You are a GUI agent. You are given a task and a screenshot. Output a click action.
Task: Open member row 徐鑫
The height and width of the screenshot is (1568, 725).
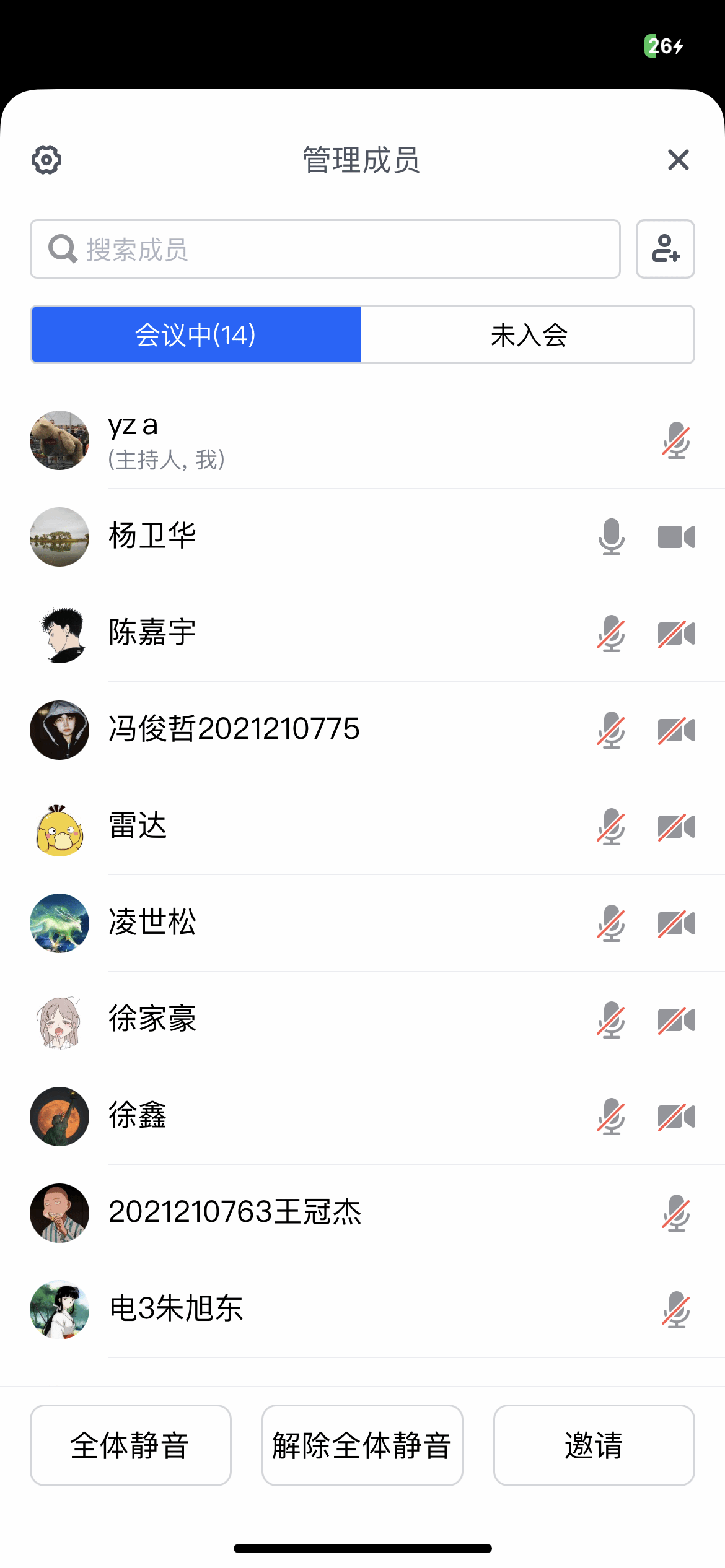[310, 1117]
